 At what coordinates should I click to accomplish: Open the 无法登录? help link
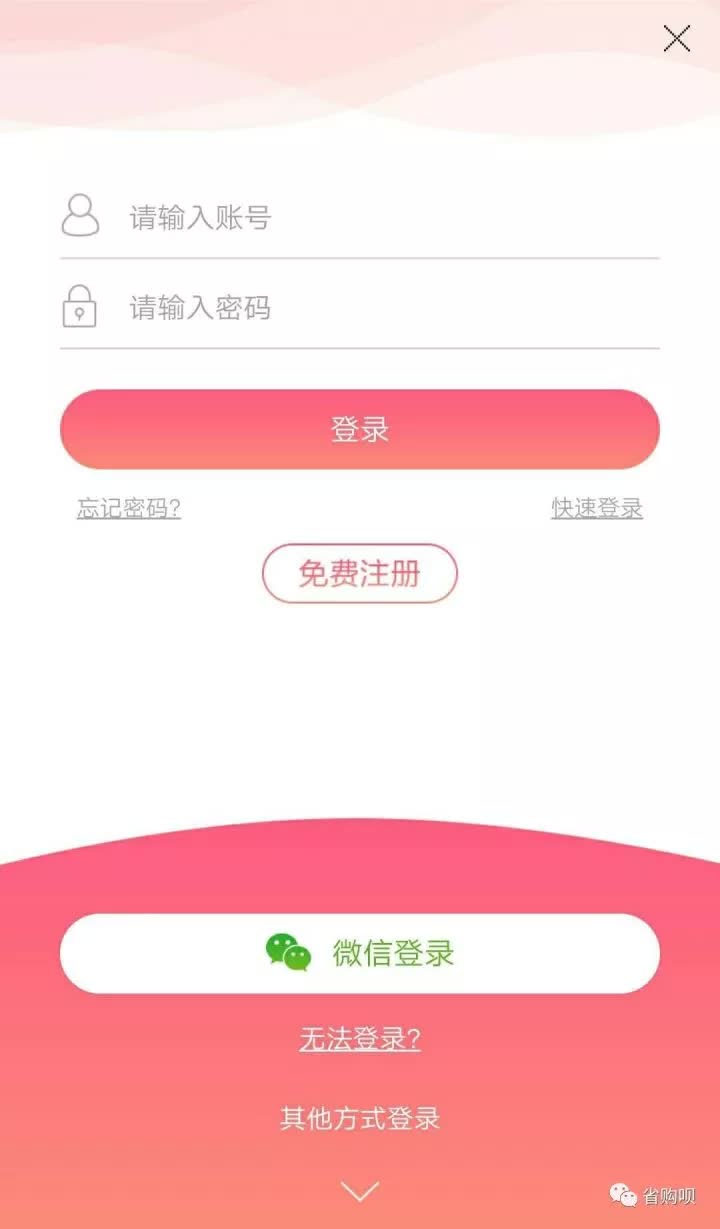click(x=360, y=1039)
